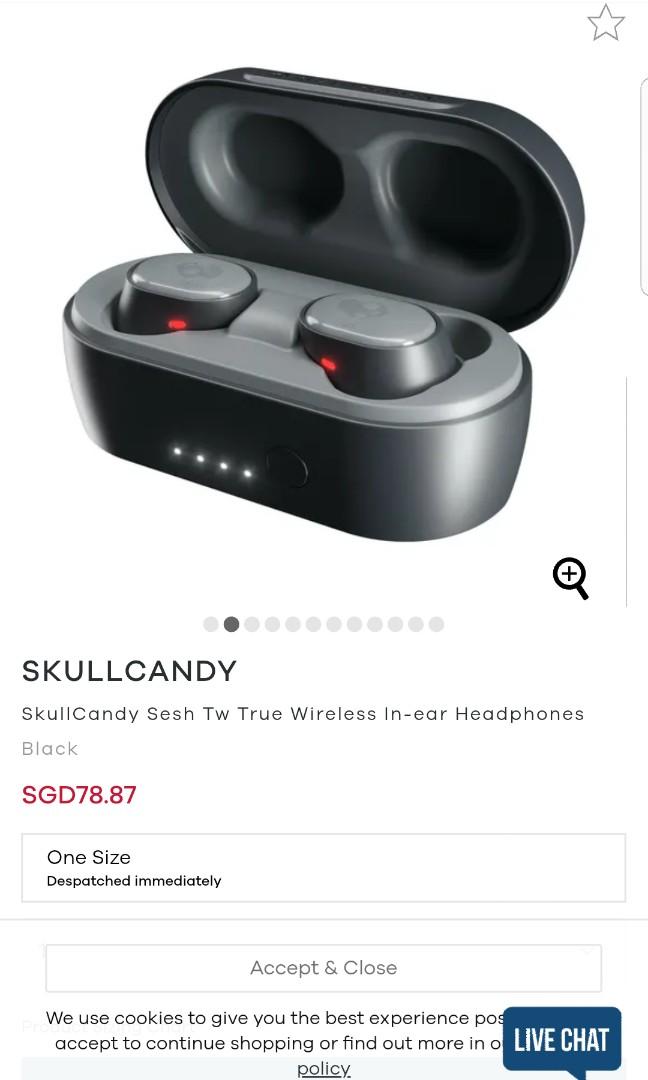This screenshot has width=648, height=1080.
Task: Select the One Size option
Action: point(323,867)
